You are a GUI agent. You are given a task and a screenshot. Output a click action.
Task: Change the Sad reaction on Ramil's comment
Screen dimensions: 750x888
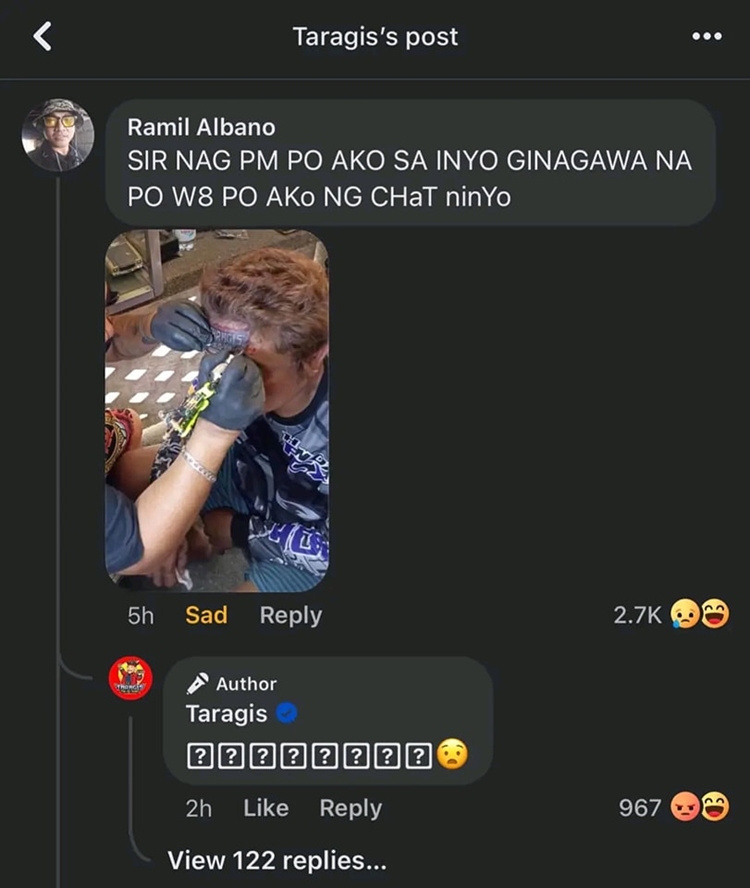pos(206,615)
